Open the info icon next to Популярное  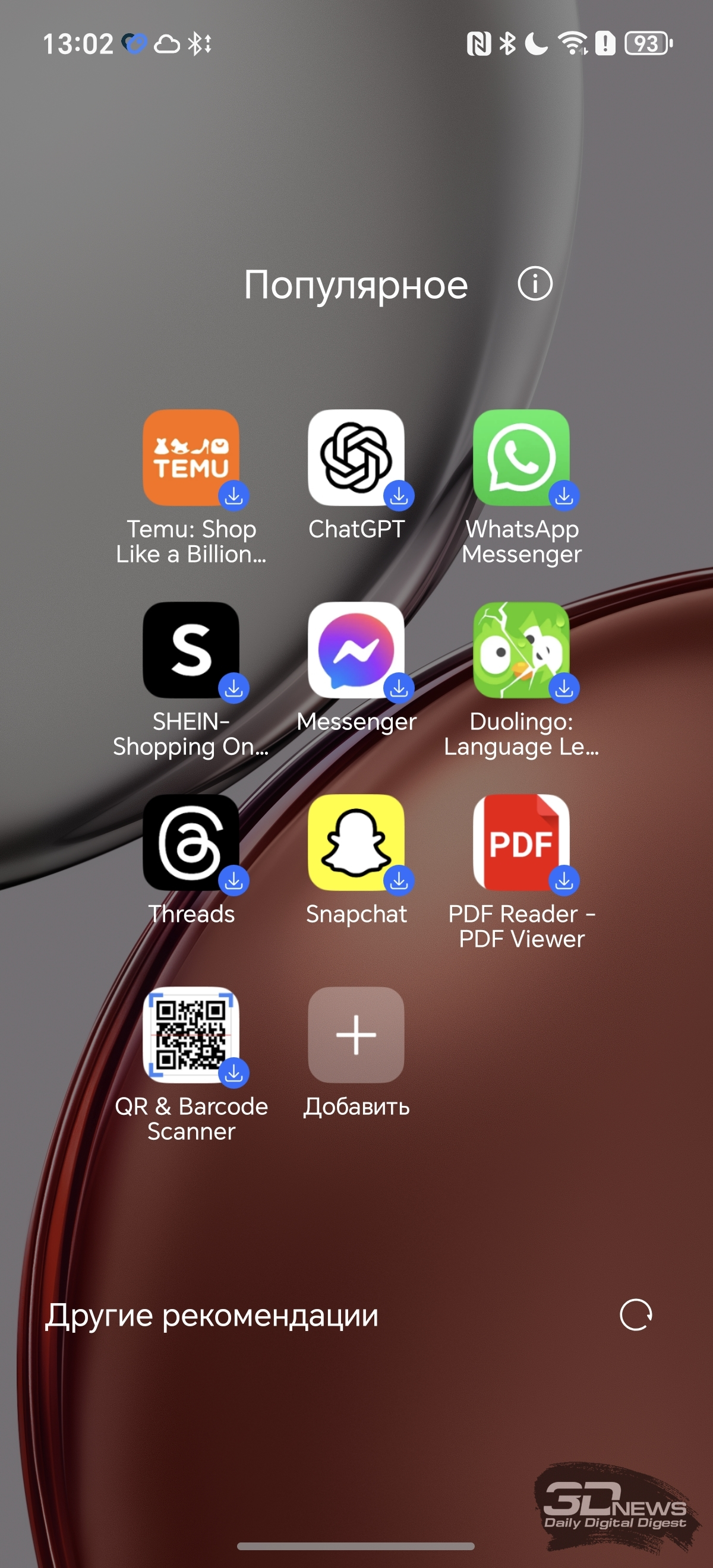pos(535,284)
